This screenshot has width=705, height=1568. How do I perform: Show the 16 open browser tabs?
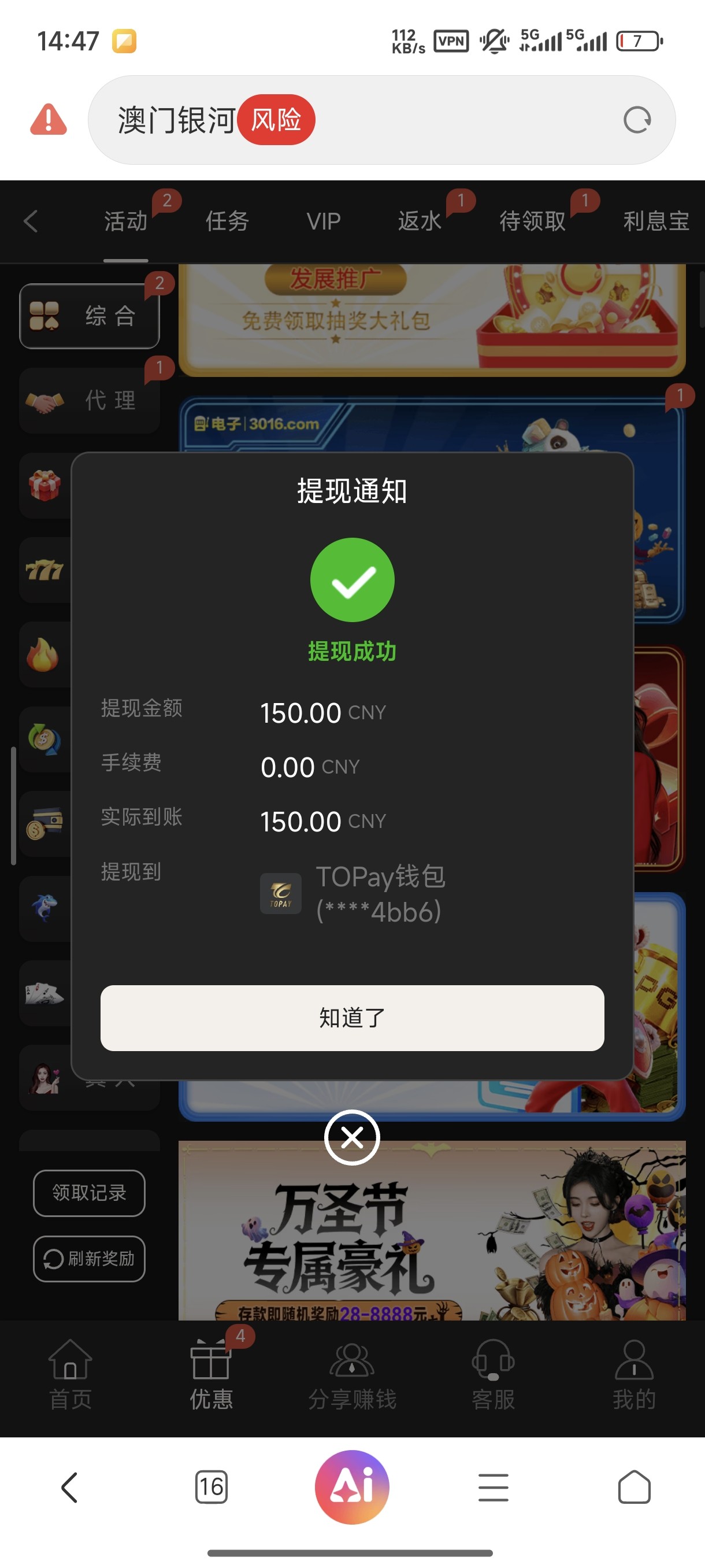pos(211,1487)
